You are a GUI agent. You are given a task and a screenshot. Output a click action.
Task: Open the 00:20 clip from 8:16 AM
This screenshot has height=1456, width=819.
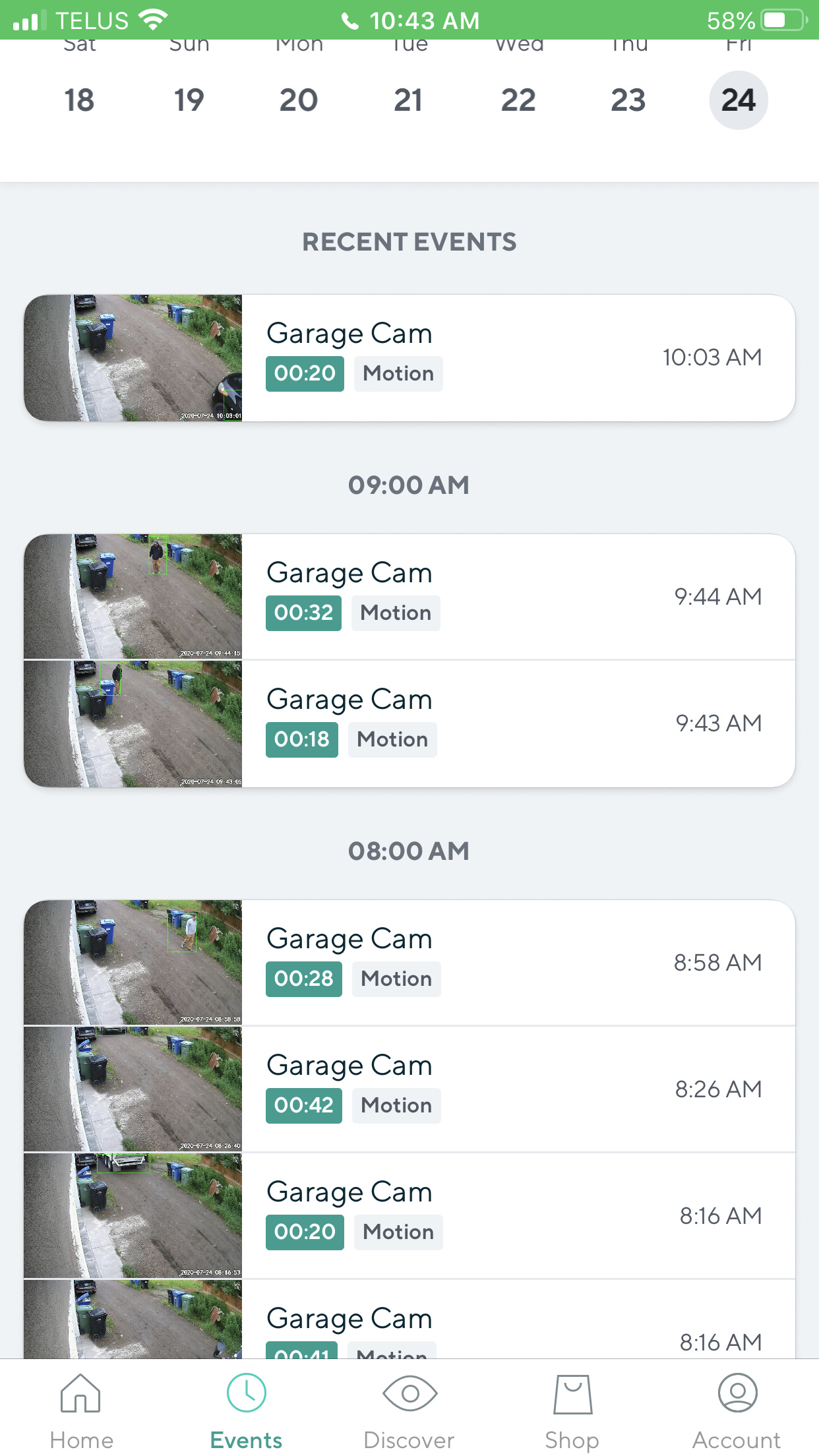(x=409, y=1216)
